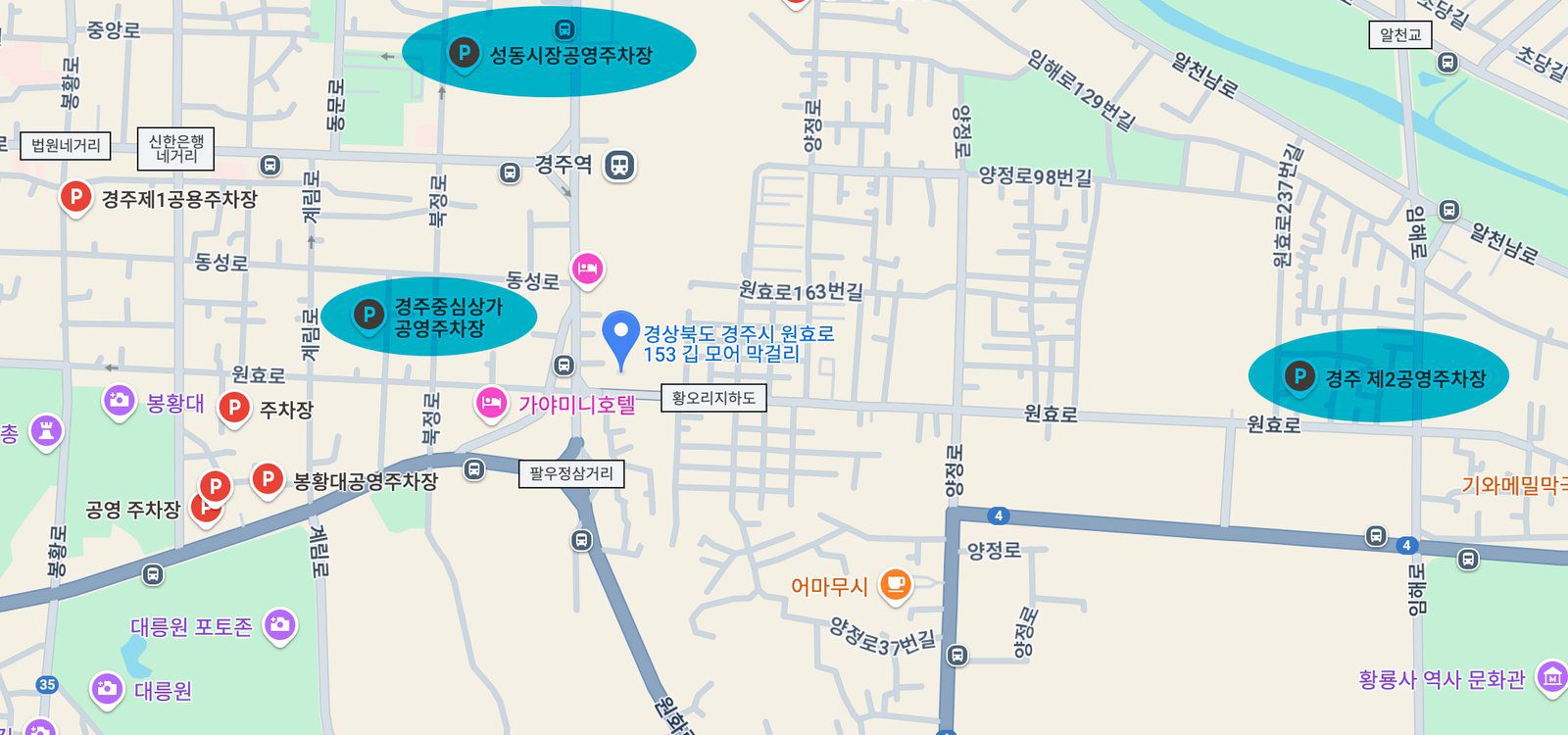Select the 경주역 station icon
This screenshot has height=735, width=1568.
tap(618, 165)
